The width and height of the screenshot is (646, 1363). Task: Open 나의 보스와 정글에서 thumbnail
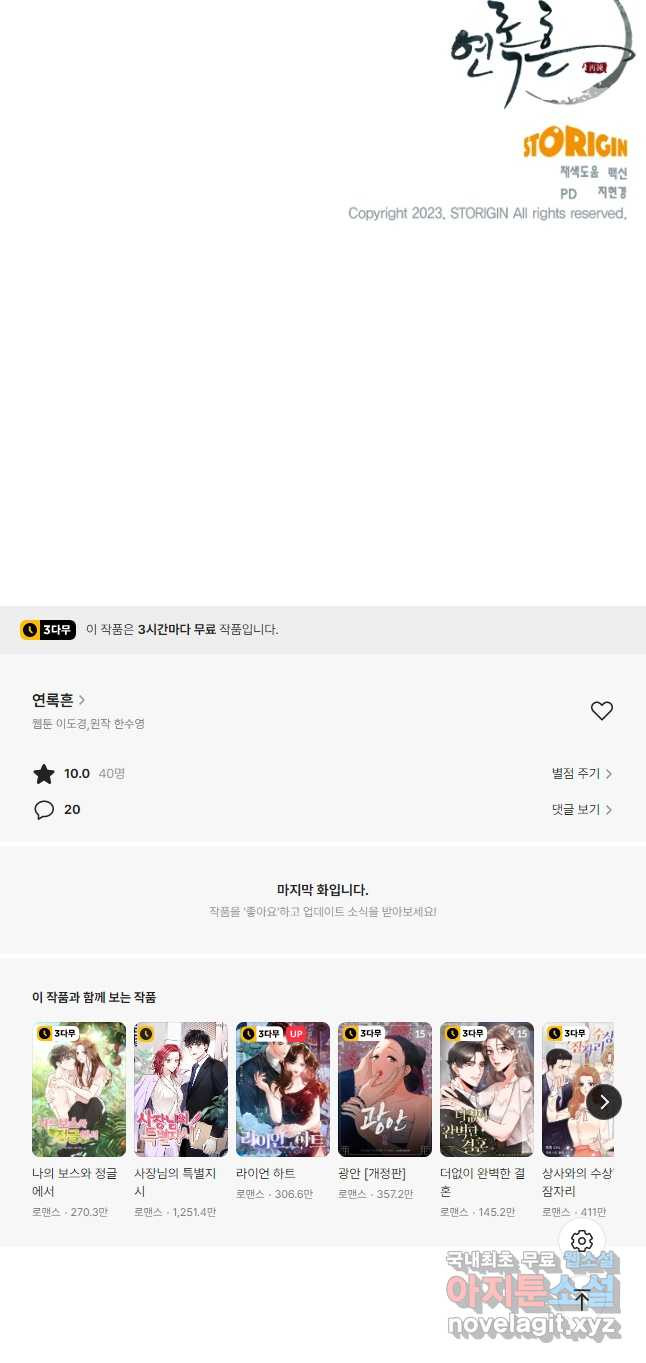point(79,1089)
